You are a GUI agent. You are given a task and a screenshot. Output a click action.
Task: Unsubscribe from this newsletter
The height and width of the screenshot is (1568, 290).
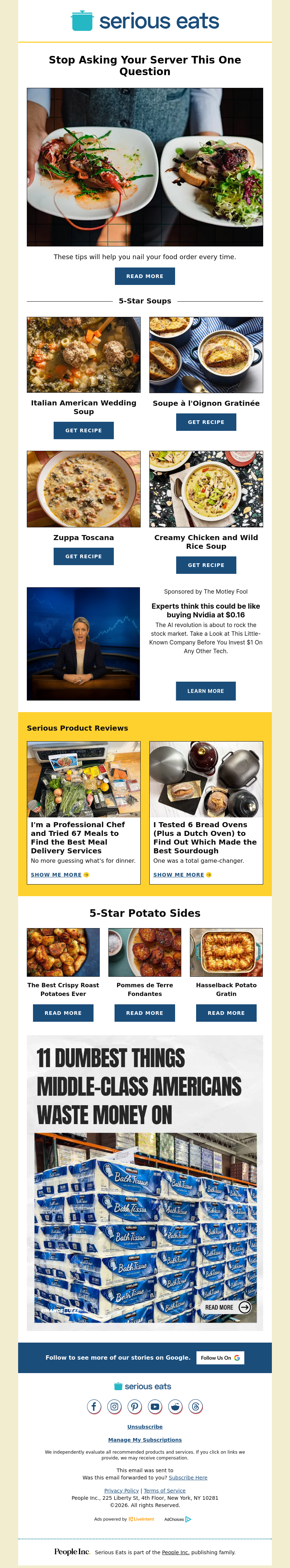pos(145,1426)
